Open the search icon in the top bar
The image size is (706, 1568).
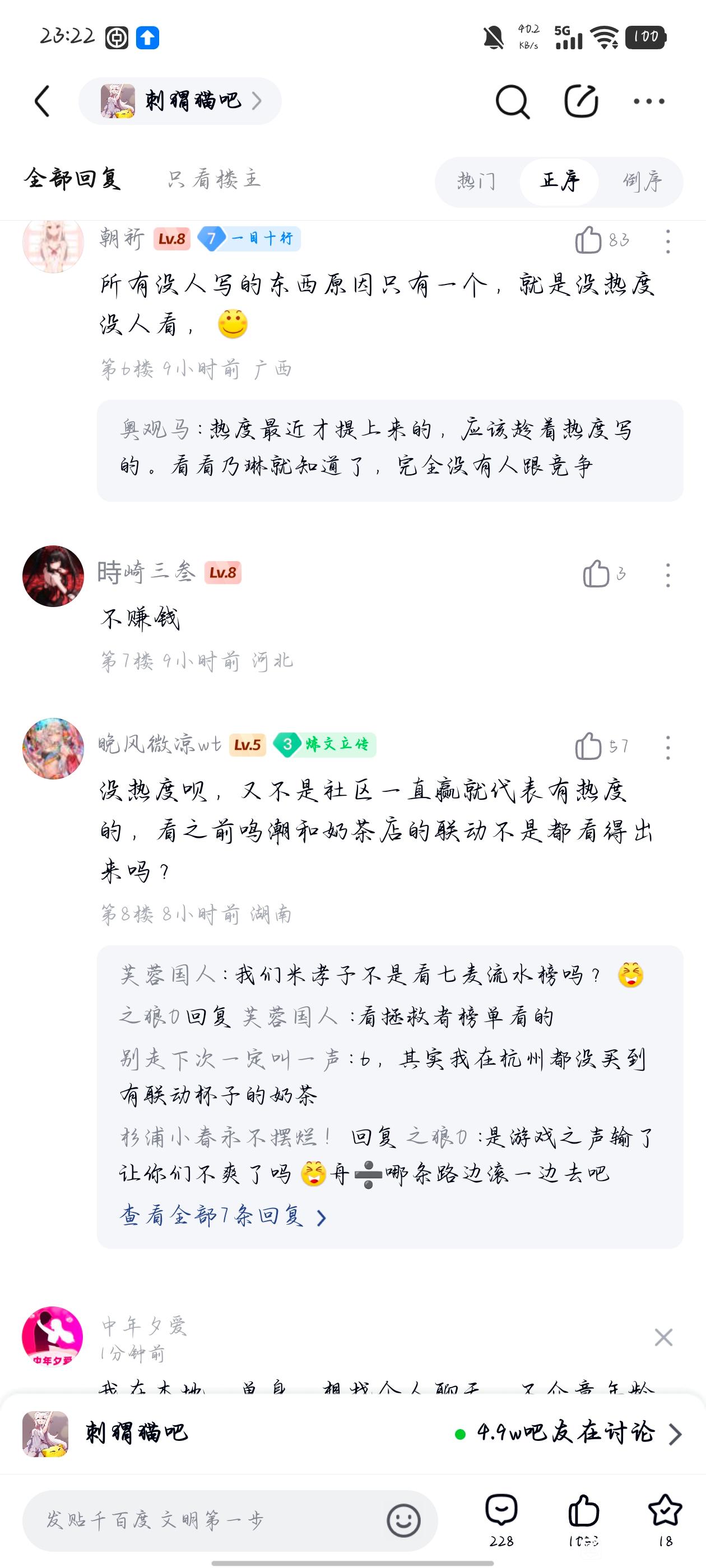click(x=512, y=101)
